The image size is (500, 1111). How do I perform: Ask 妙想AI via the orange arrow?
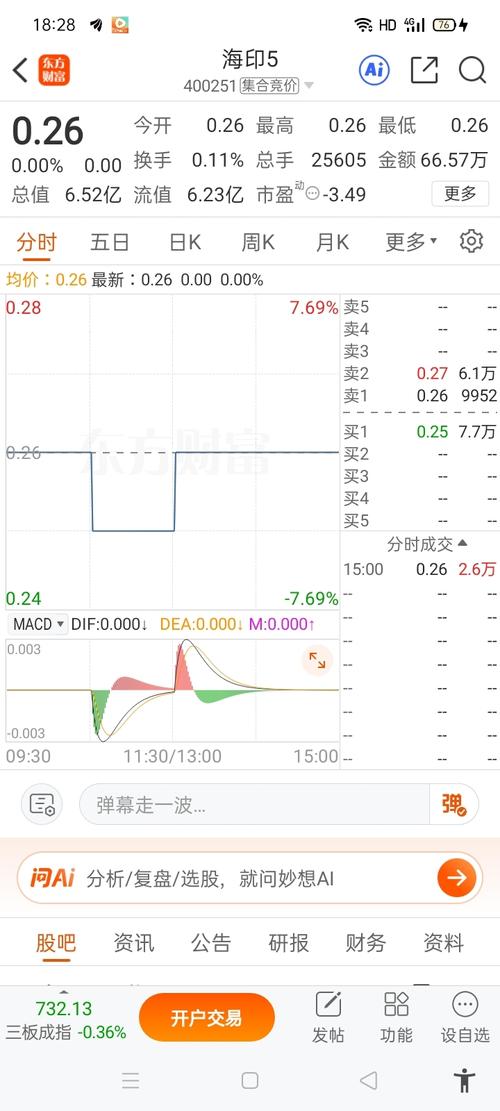456,879
